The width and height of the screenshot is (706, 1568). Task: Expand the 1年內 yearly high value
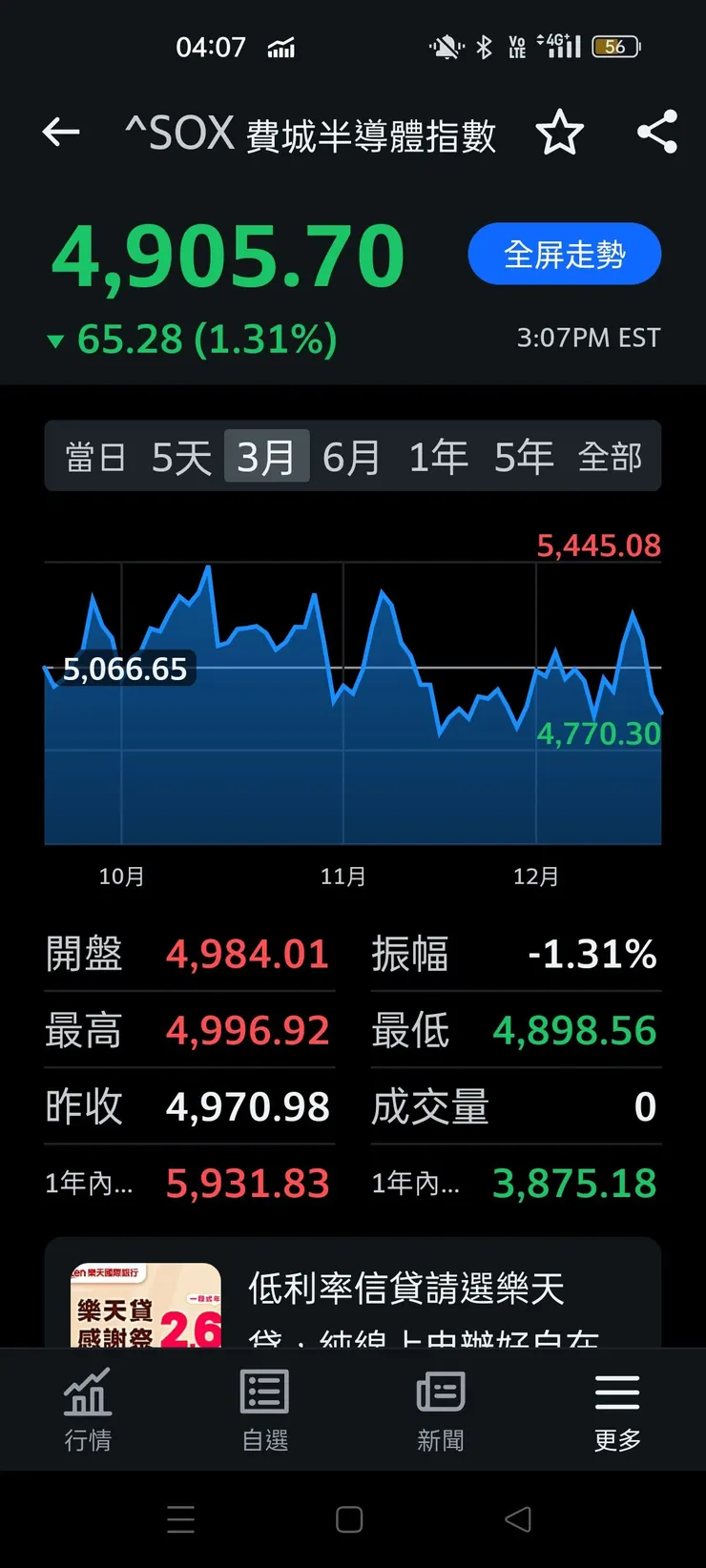pyautogui.click(x=89, y=1184)
